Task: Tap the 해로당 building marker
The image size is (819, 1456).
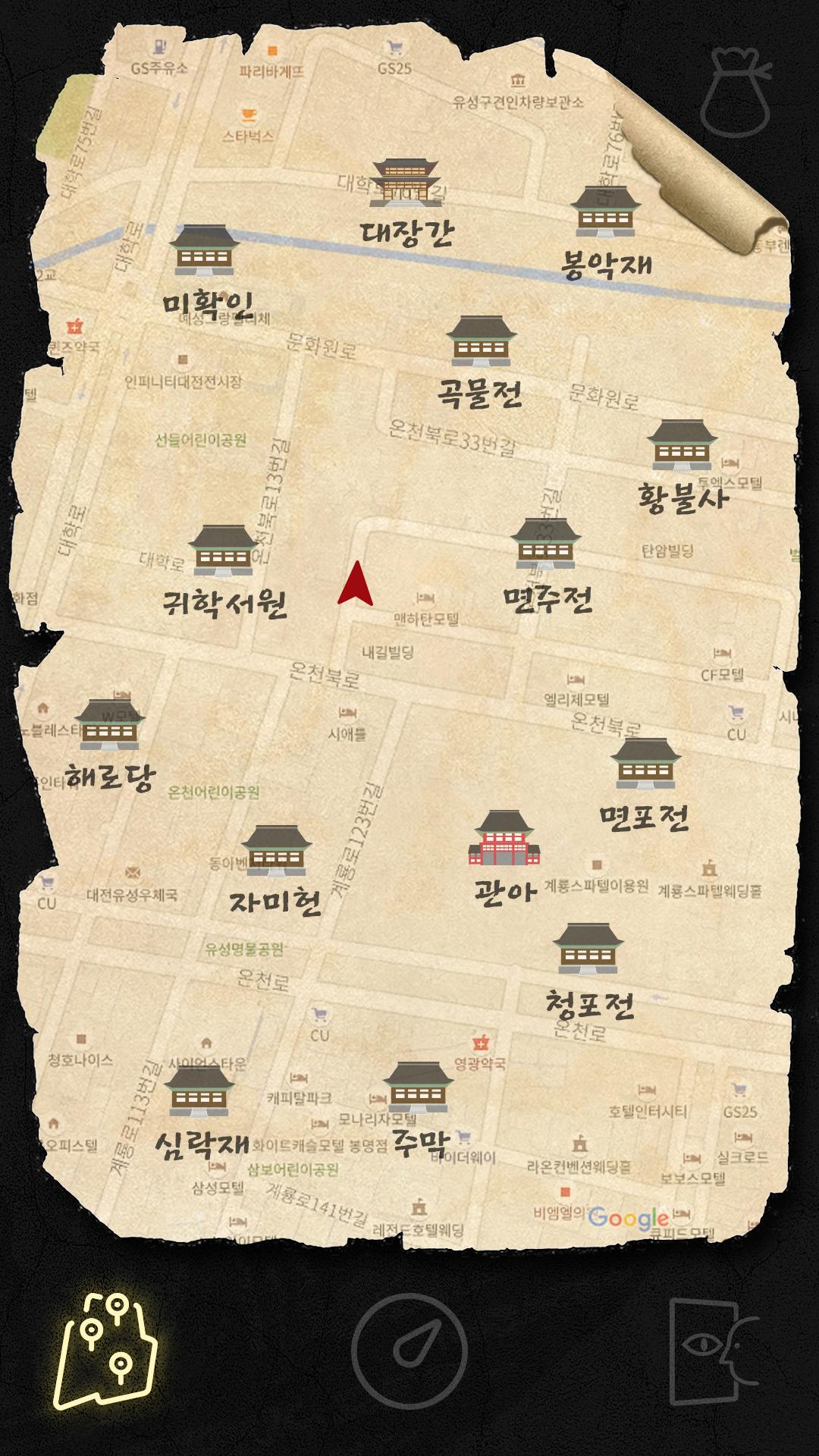Action: pyautogui.click(x=111, y=724)
